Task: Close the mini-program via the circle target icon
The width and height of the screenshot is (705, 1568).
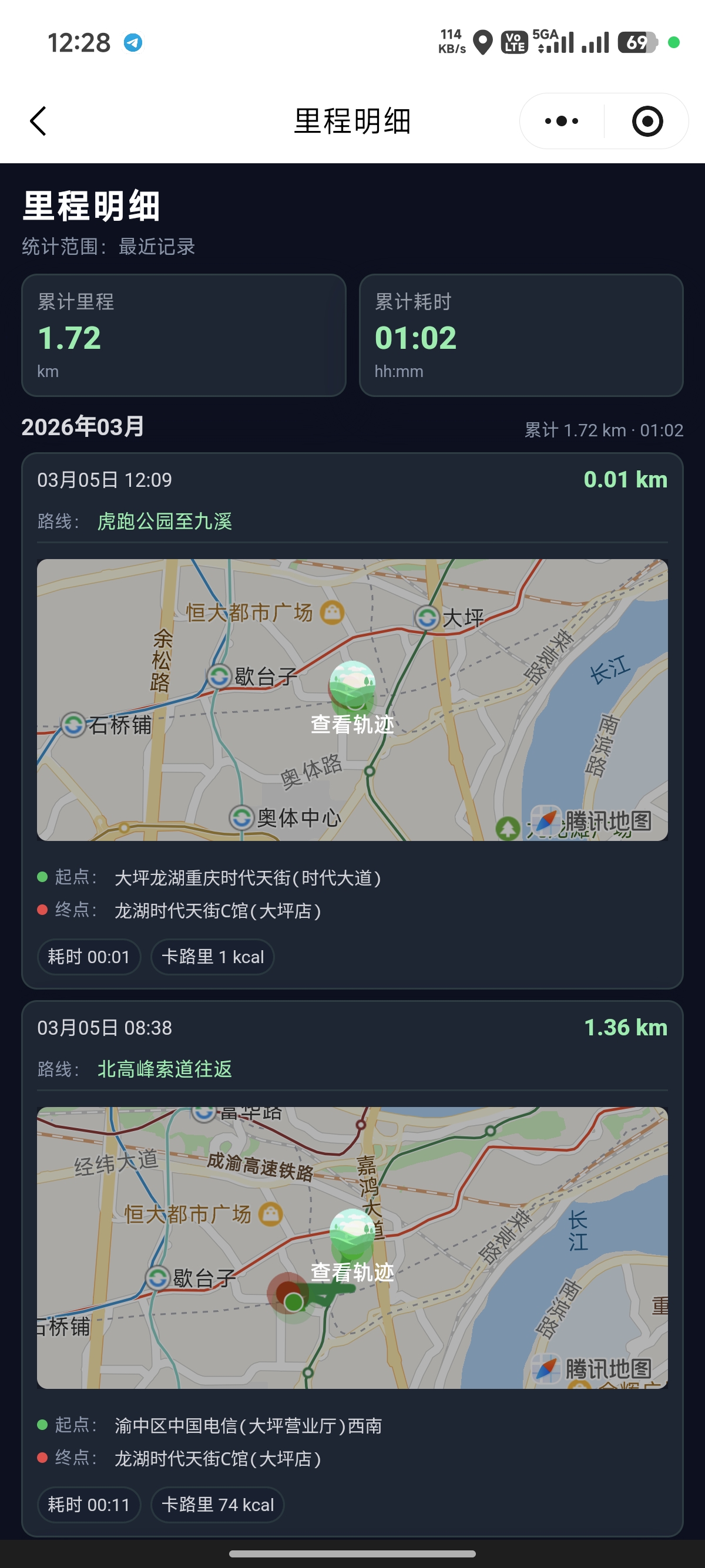Action: (647, 120)
